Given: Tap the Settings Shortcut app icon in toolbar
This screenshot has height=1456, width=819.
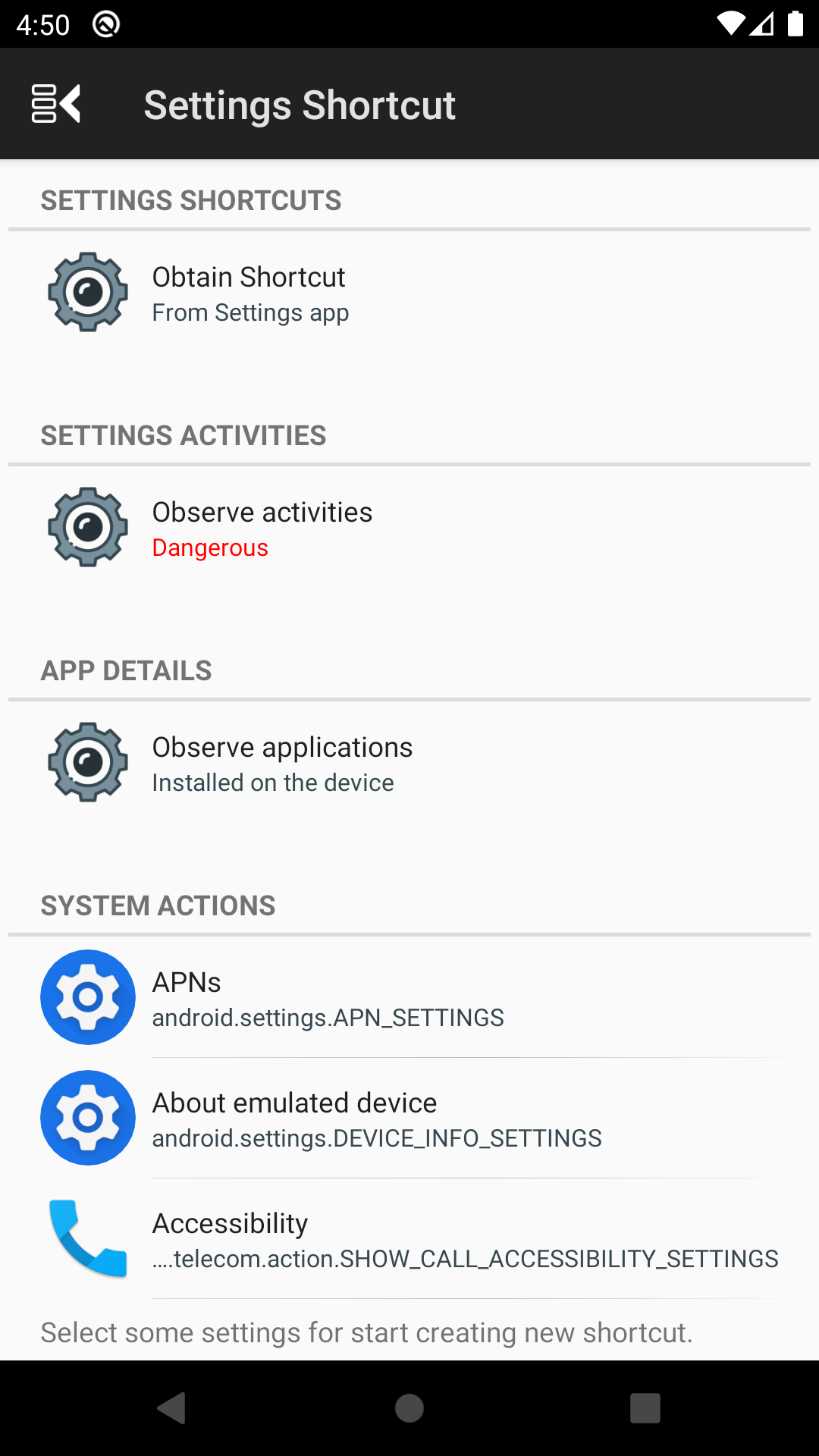Looking at the screenshot, I should coord(55,104).
